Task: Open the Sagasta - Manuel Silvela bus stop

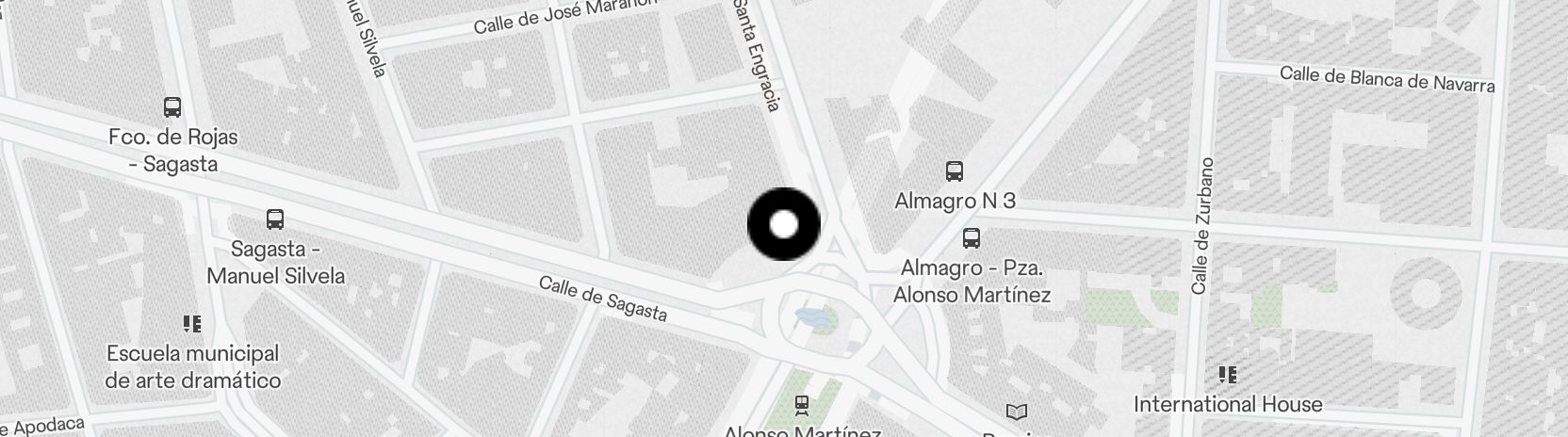Action: pyautogui.click(x=275, y=220)
